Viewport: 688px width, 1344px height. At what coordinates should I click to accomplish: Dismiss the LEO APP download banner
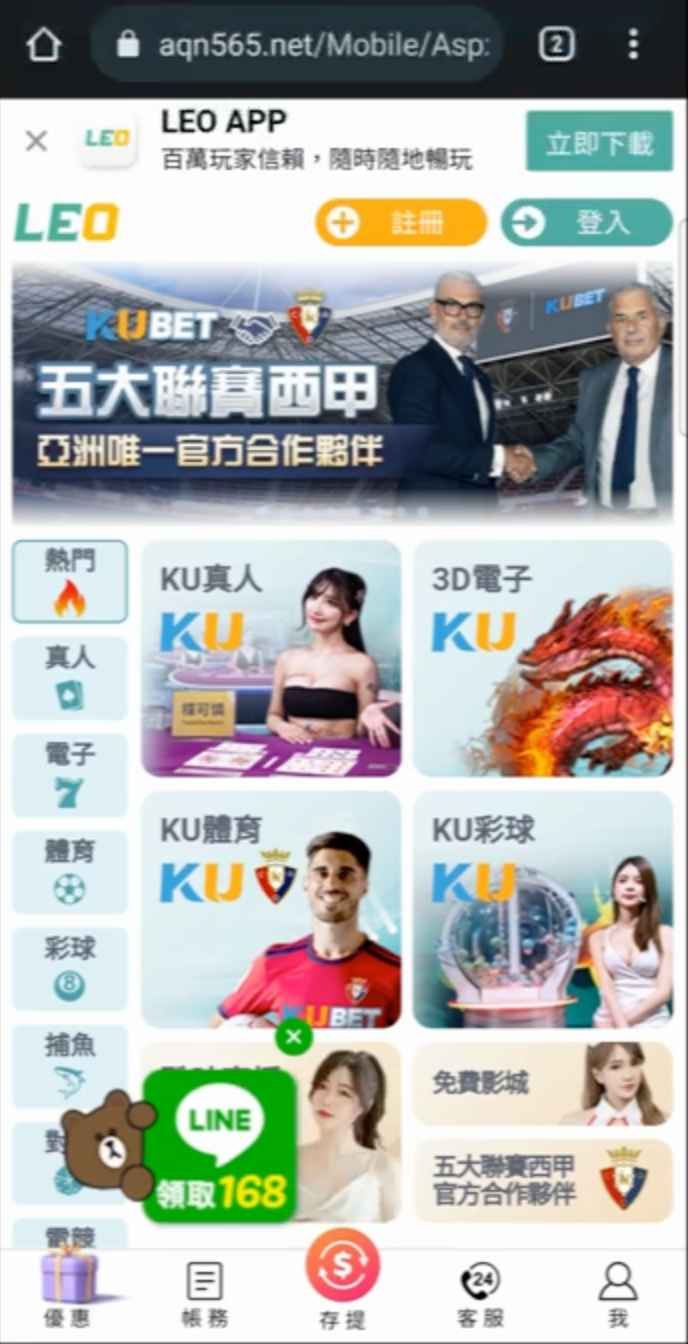[x=36, y=141]
